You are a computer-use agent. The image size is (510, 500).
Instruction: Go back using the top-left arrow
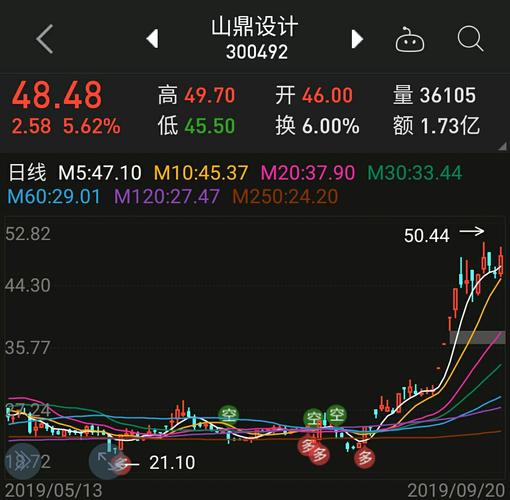coord(45,39)
